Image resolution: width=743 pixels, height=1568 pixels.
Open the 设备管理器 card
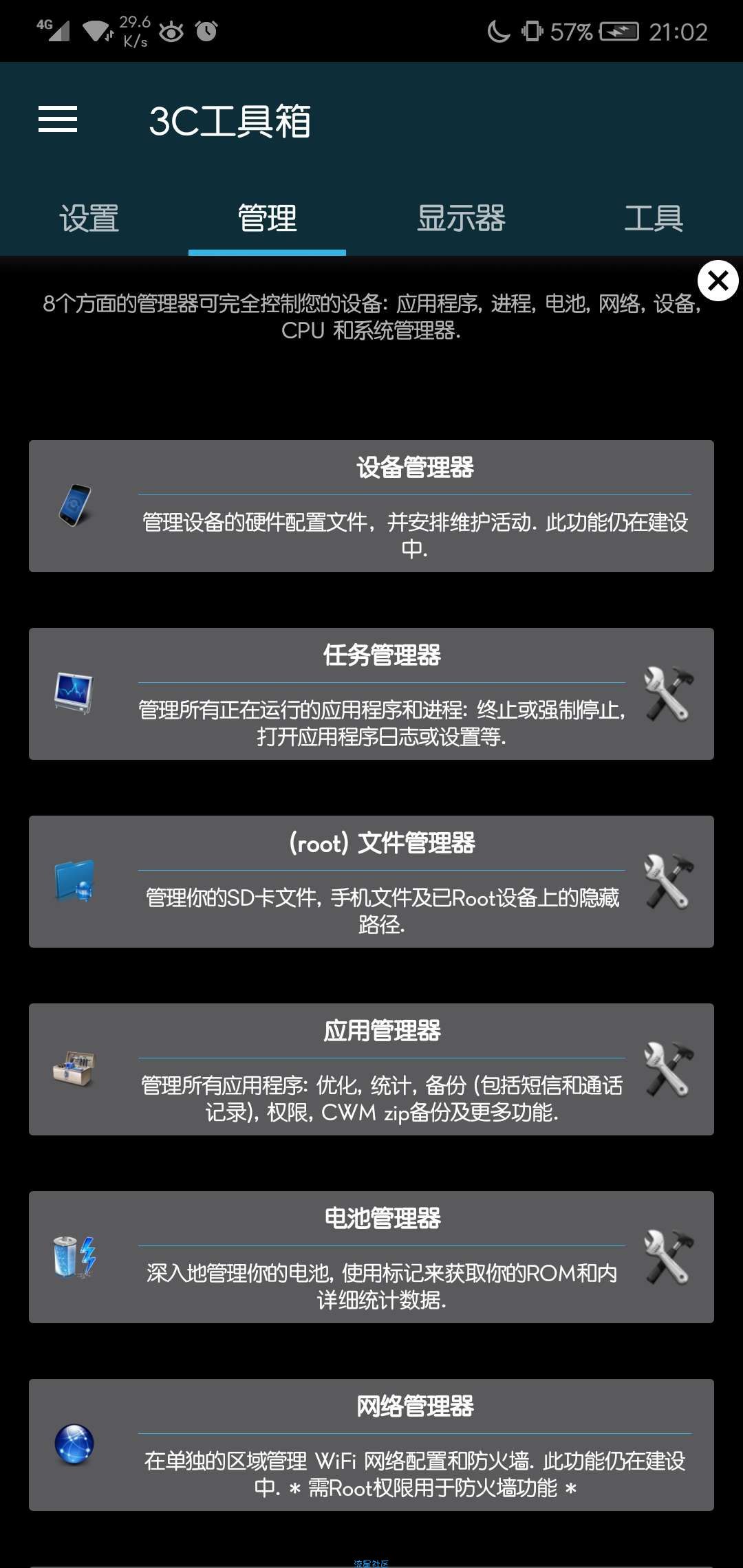click(x=371, y=506)
